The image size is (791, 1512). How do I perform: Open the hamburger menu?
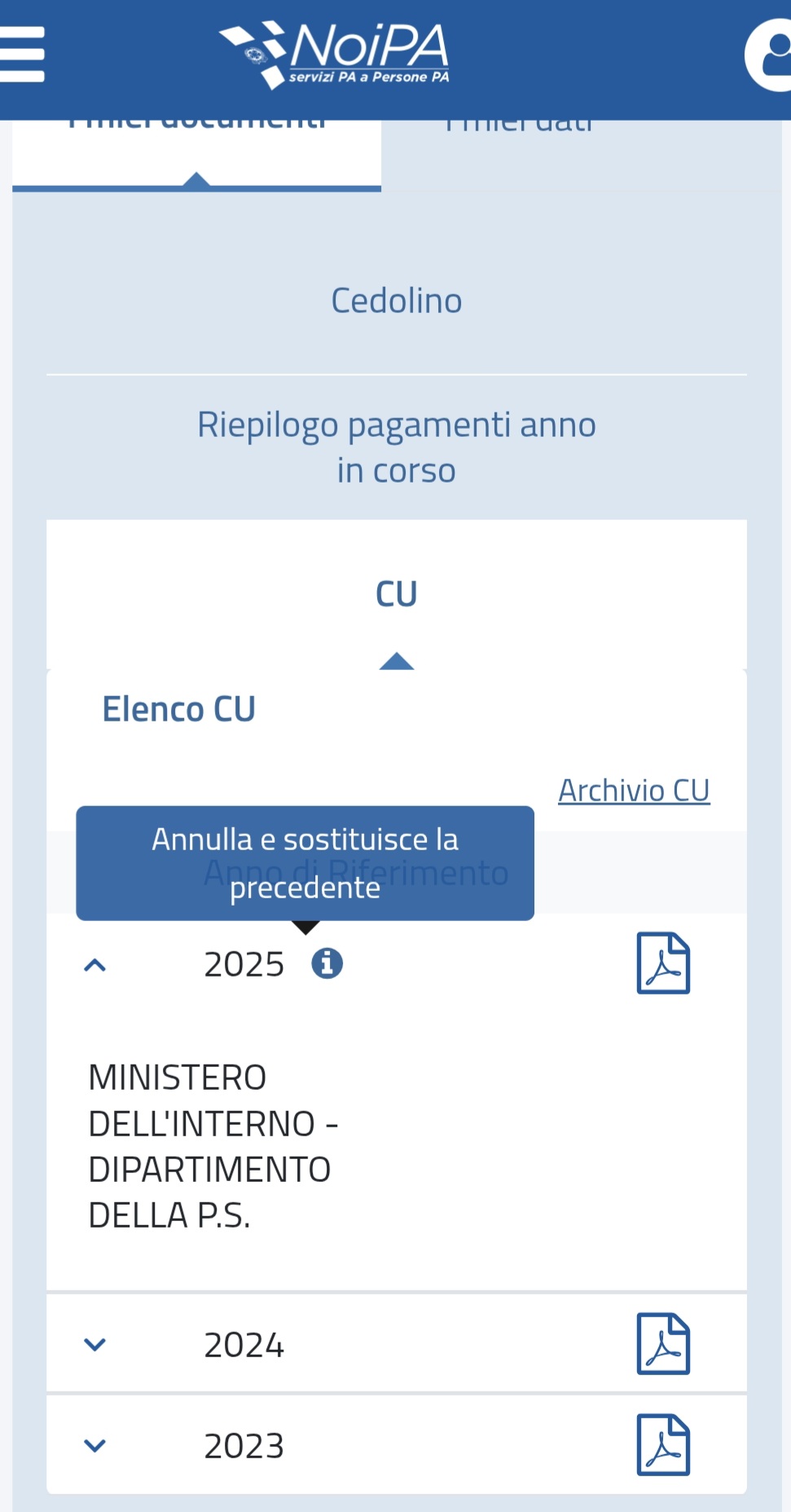[x=22, y=54]
